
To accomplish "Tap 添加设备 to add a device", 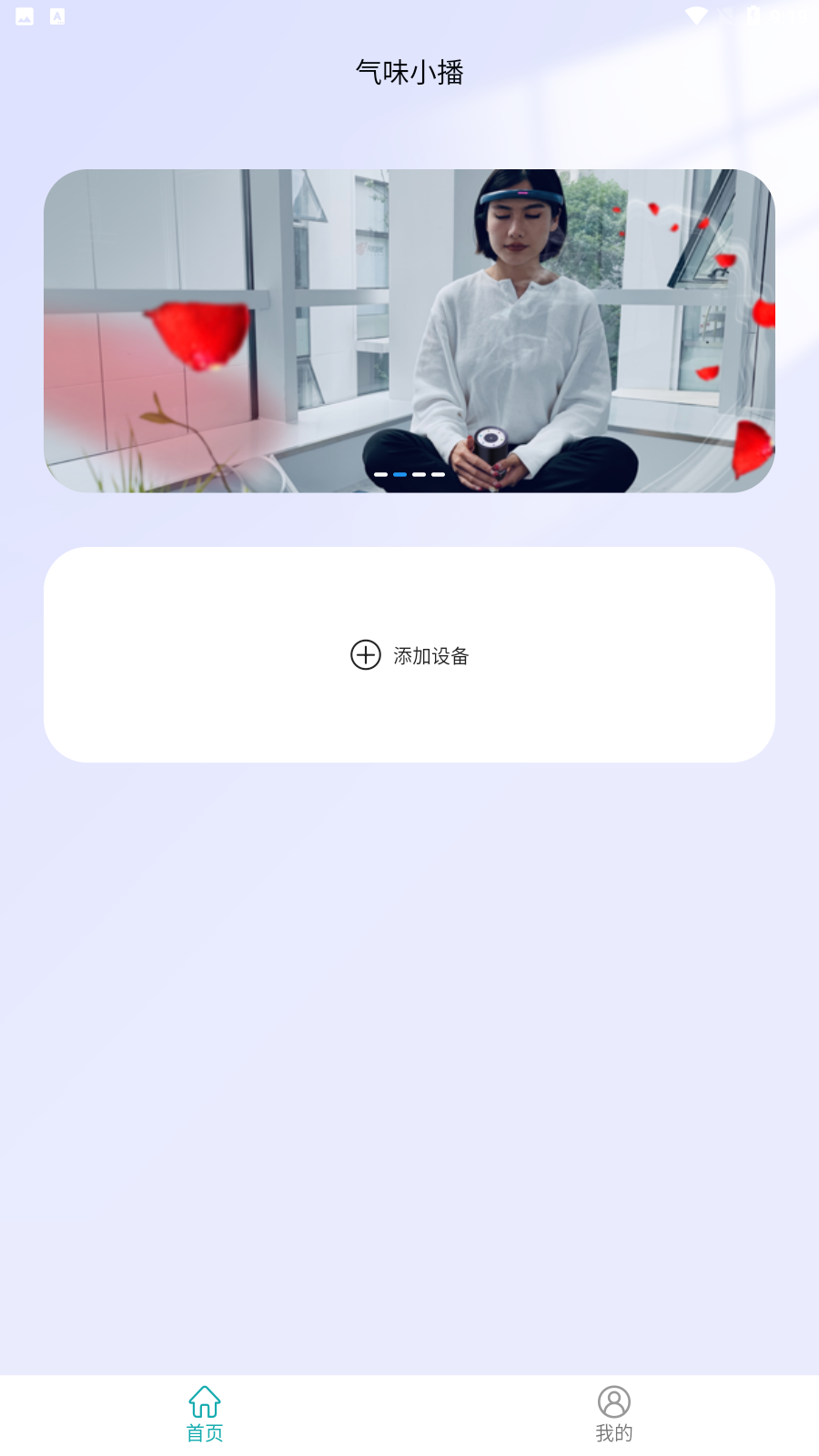I will coord(409,655).
